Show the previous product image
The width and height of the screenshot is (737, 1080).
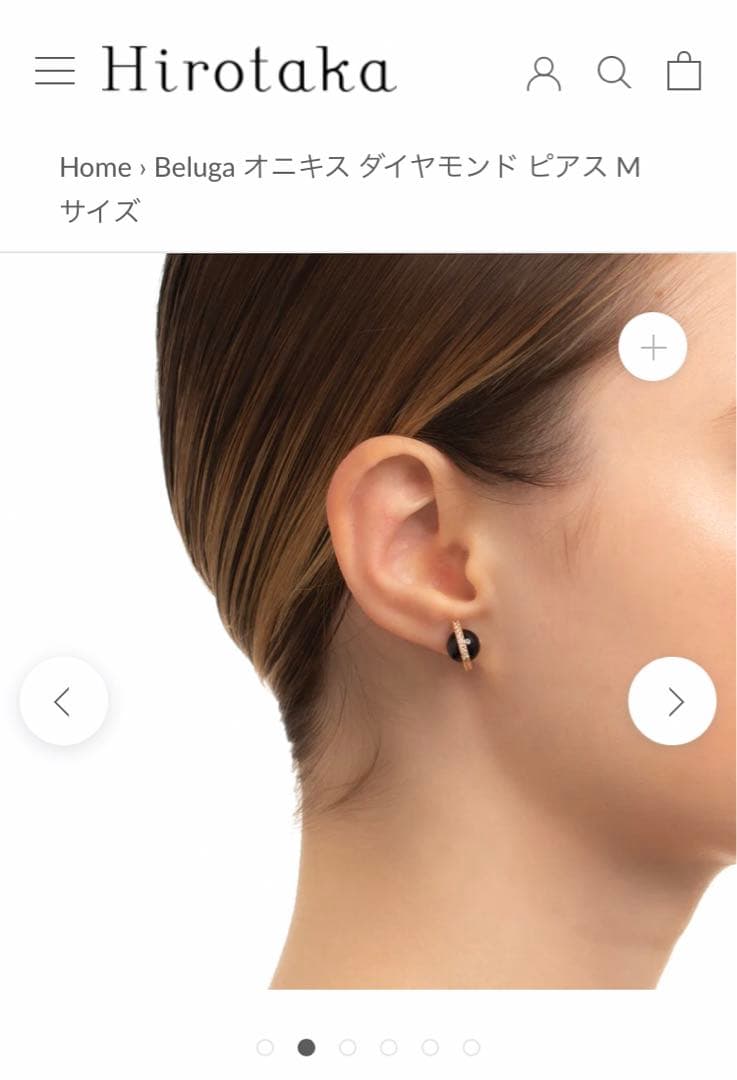pyautogui.click(x=63, y=701)
